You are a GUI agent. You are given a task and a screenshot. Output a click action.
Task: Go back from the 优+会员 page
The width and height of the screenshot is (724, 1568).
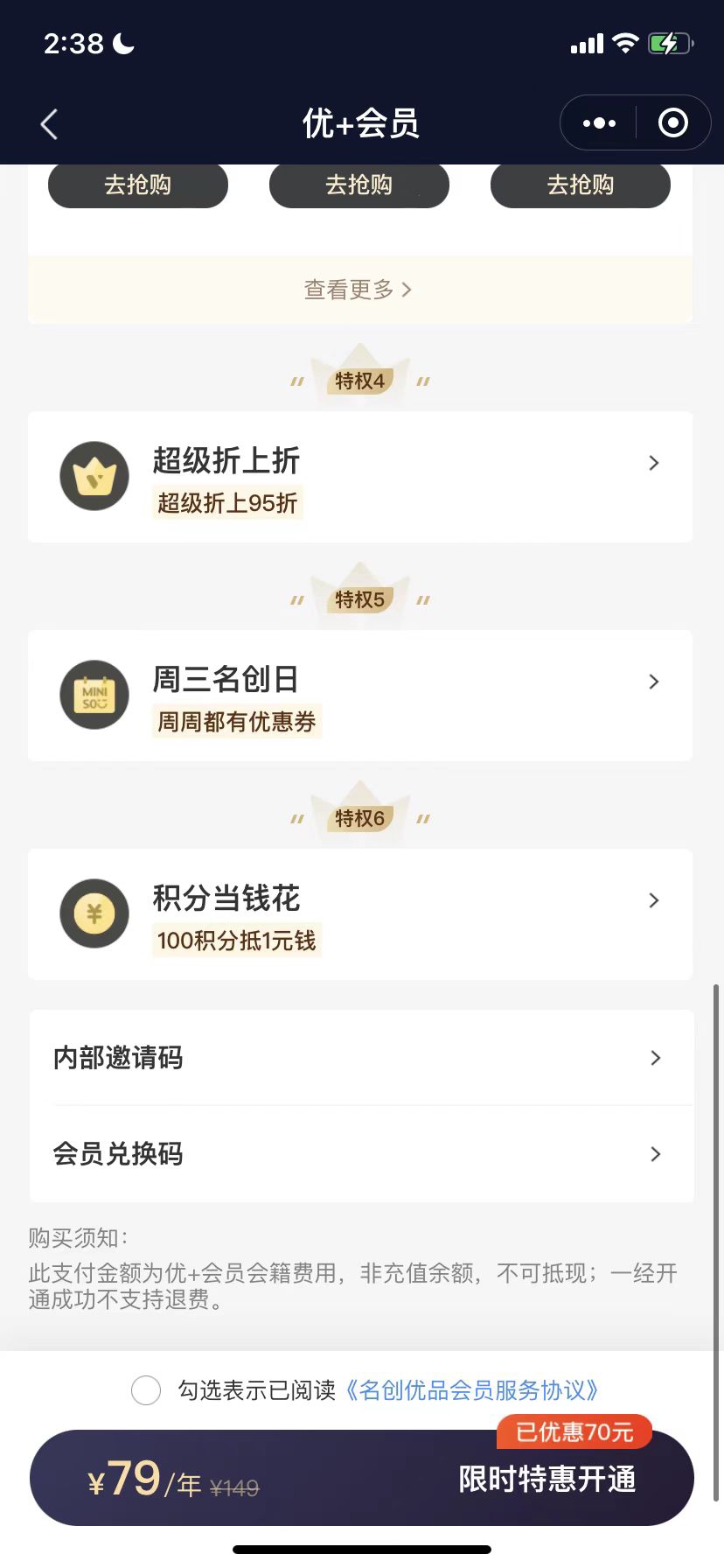point(49,124)
